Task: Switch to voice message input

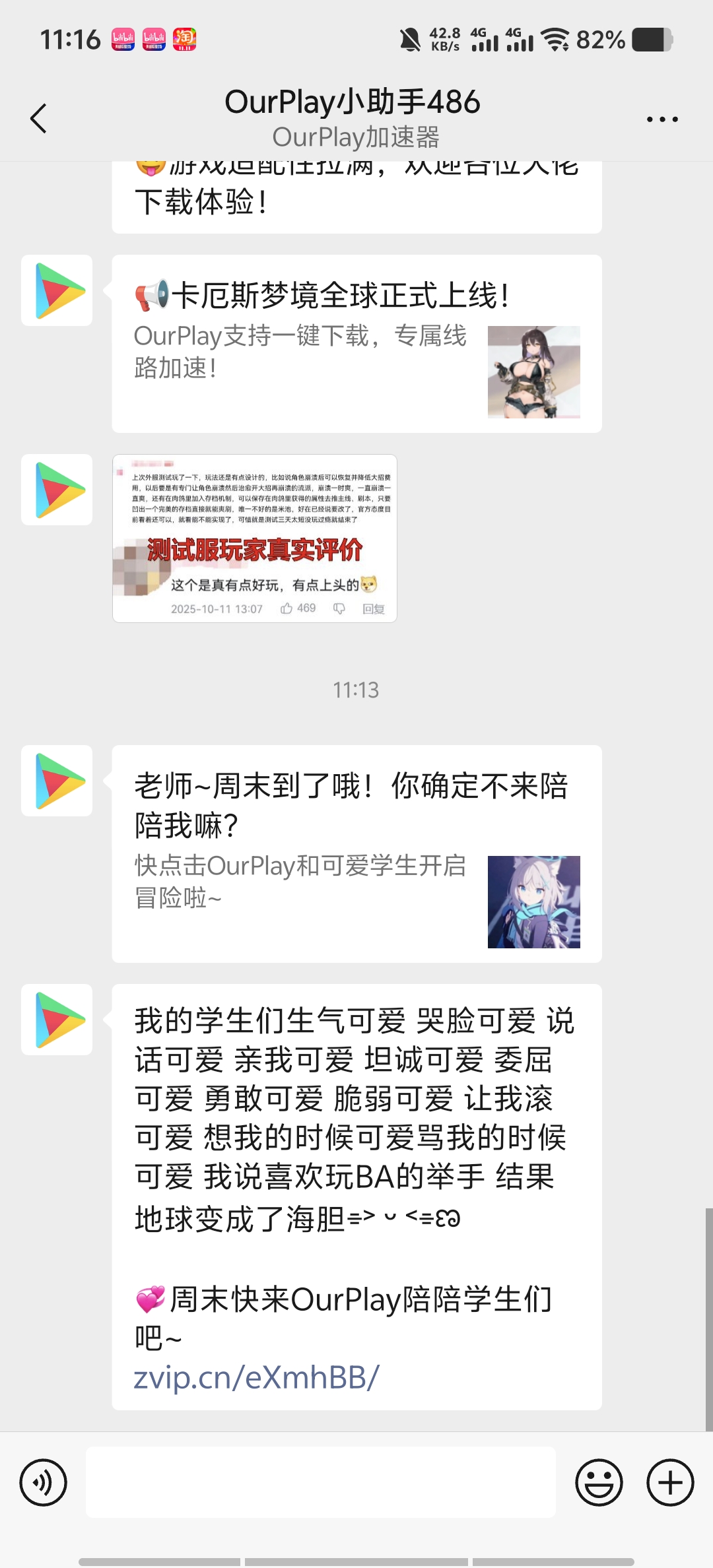Action: 44,1482
